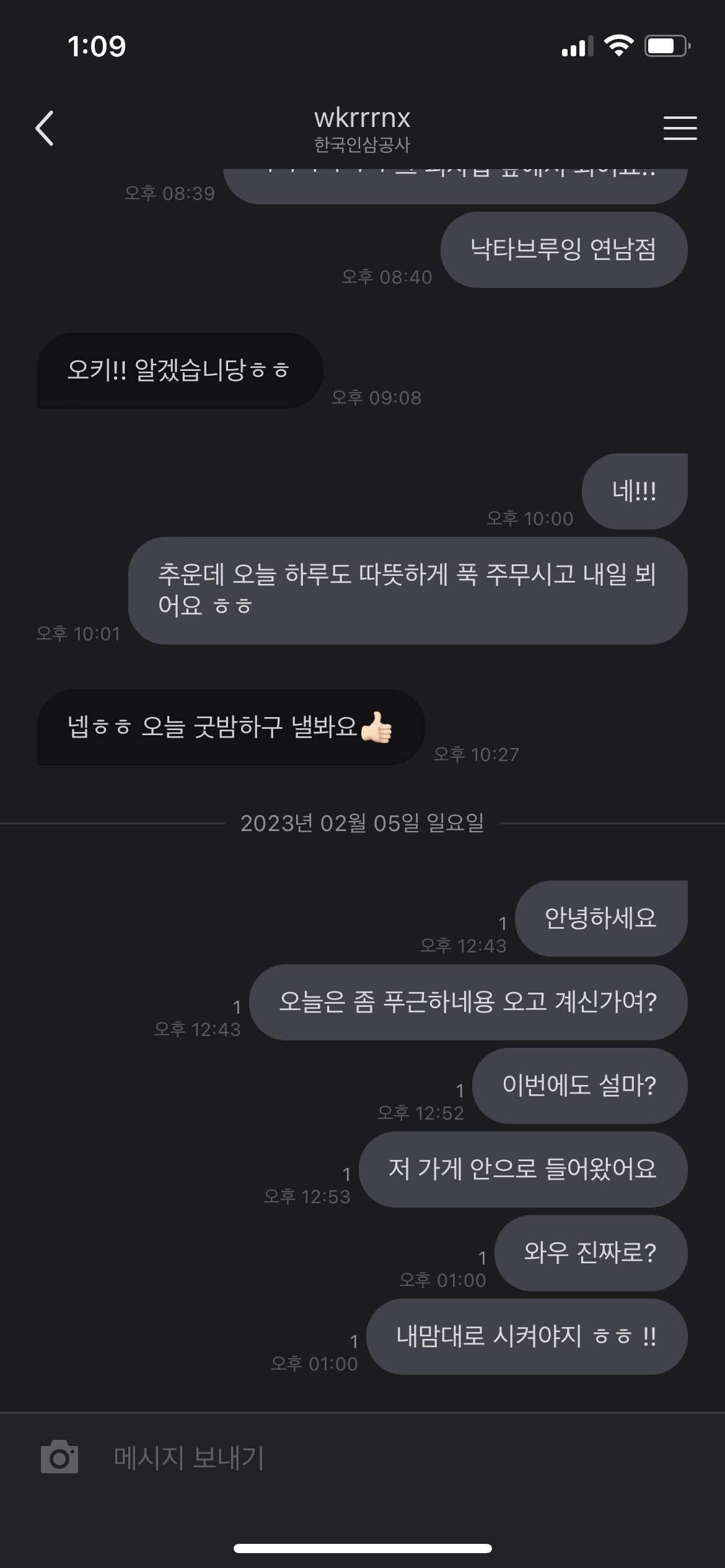Tap the back chevron to exit the chat
The image size is (725, 1568).
(44, 128)
